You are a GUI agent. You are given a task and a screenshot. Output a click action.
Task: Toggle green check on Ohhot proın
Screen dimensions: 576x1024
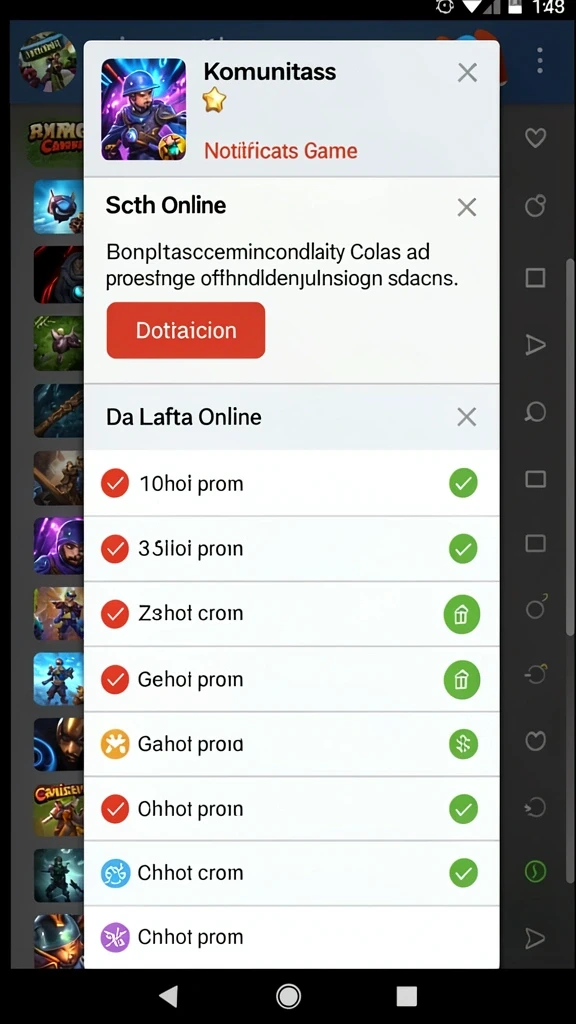pyautogui.click(x=463, y=809)
